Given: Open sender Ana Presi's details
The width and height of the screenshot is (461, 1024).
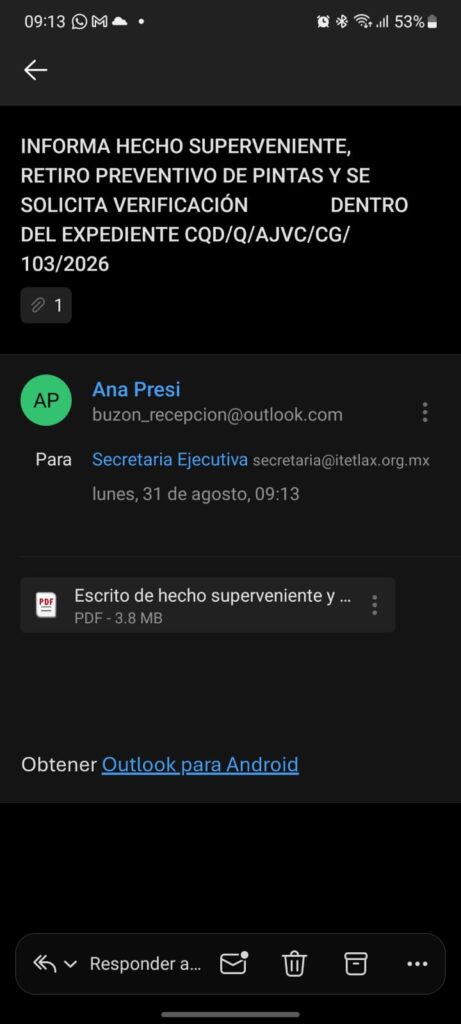Looking at the screenshot, I should point(136,389).
